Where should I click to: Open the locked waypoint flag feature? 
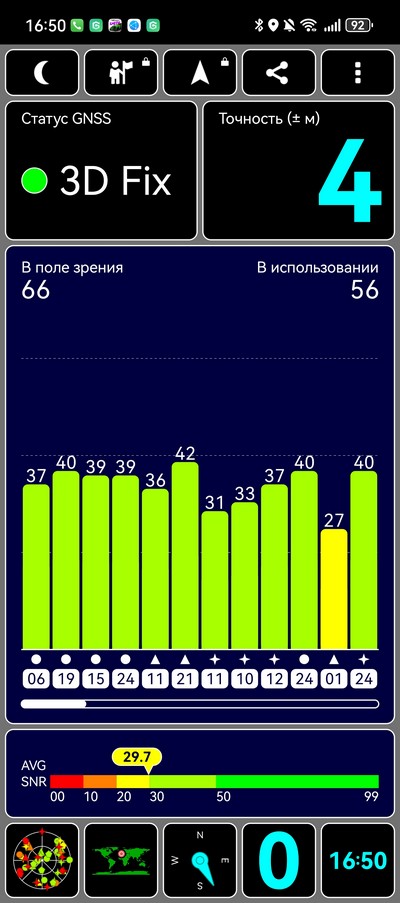click(121, 73)
